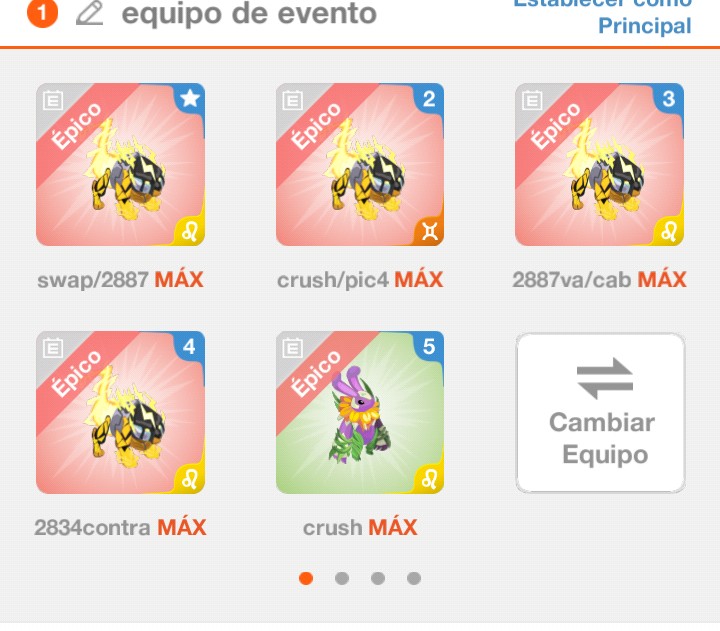Jump to the second team page dot
This screenshot has height=631, width=720.
342,578
